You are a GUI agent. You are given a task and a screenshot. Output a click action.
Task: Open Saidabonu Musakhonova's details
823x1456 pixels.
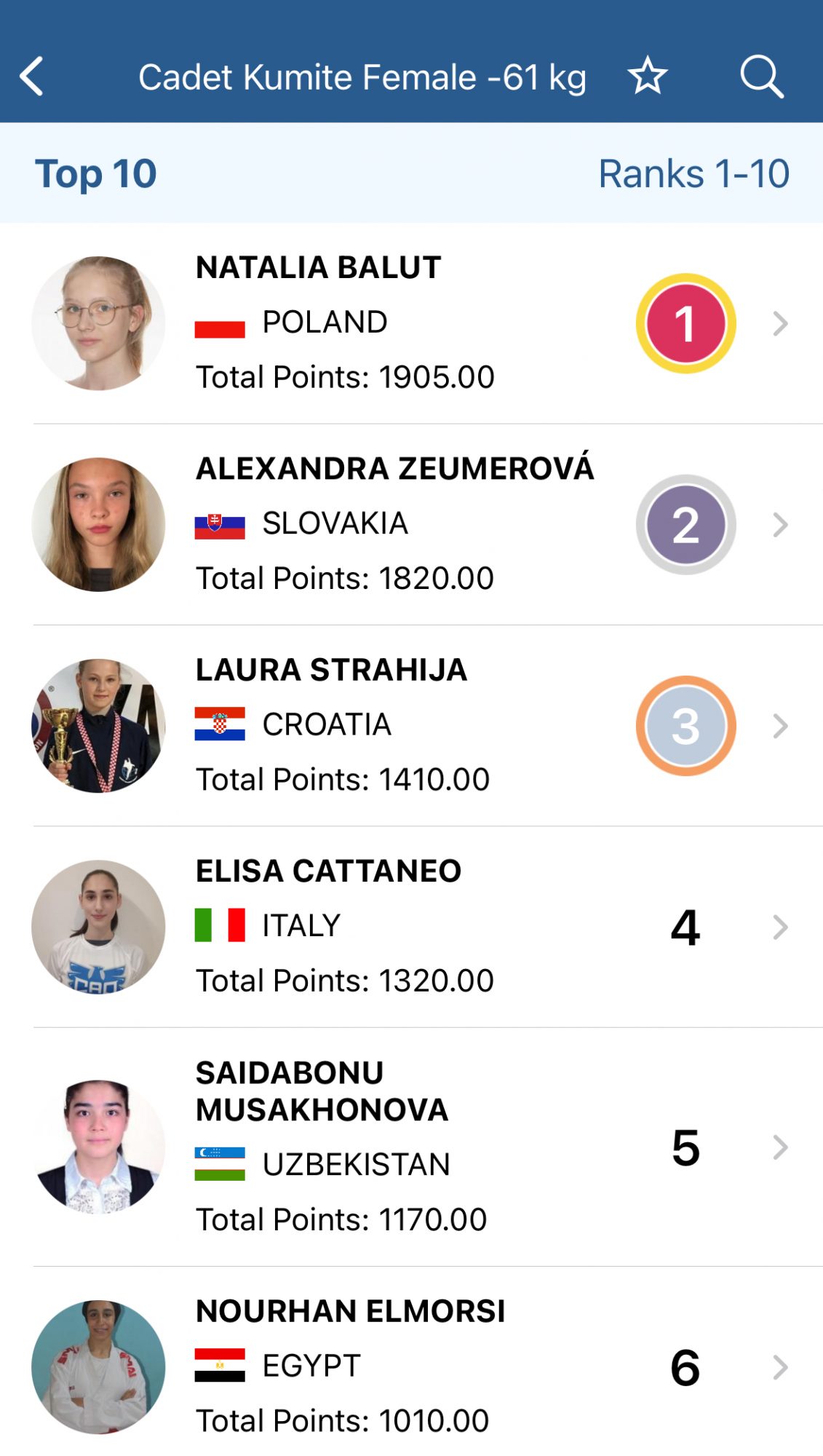411,1147
